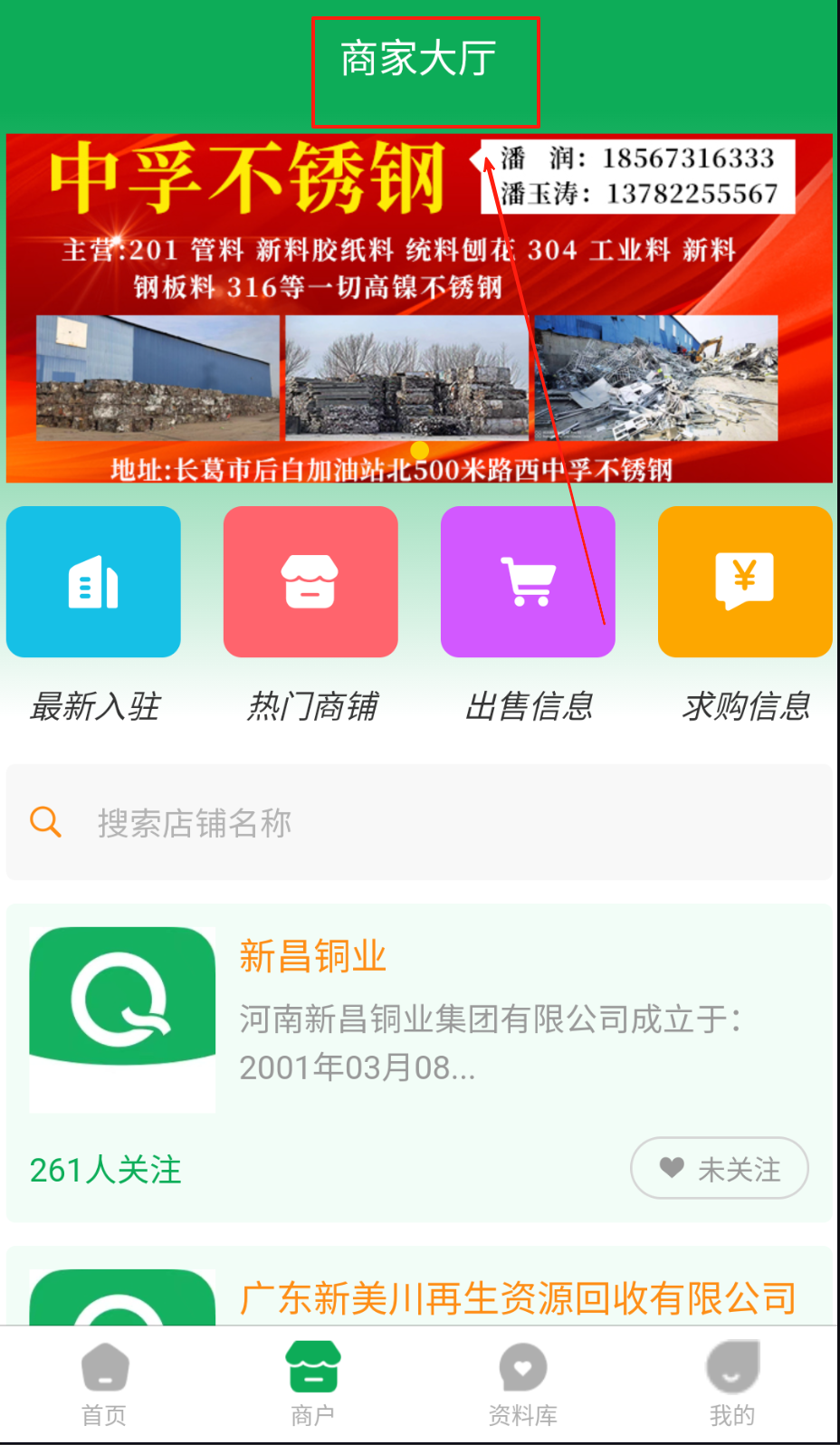This screenshot has width=840, height=1445.
Task: Open 广东新美川再生资源回收有限公司 store
Action: 518,1298
